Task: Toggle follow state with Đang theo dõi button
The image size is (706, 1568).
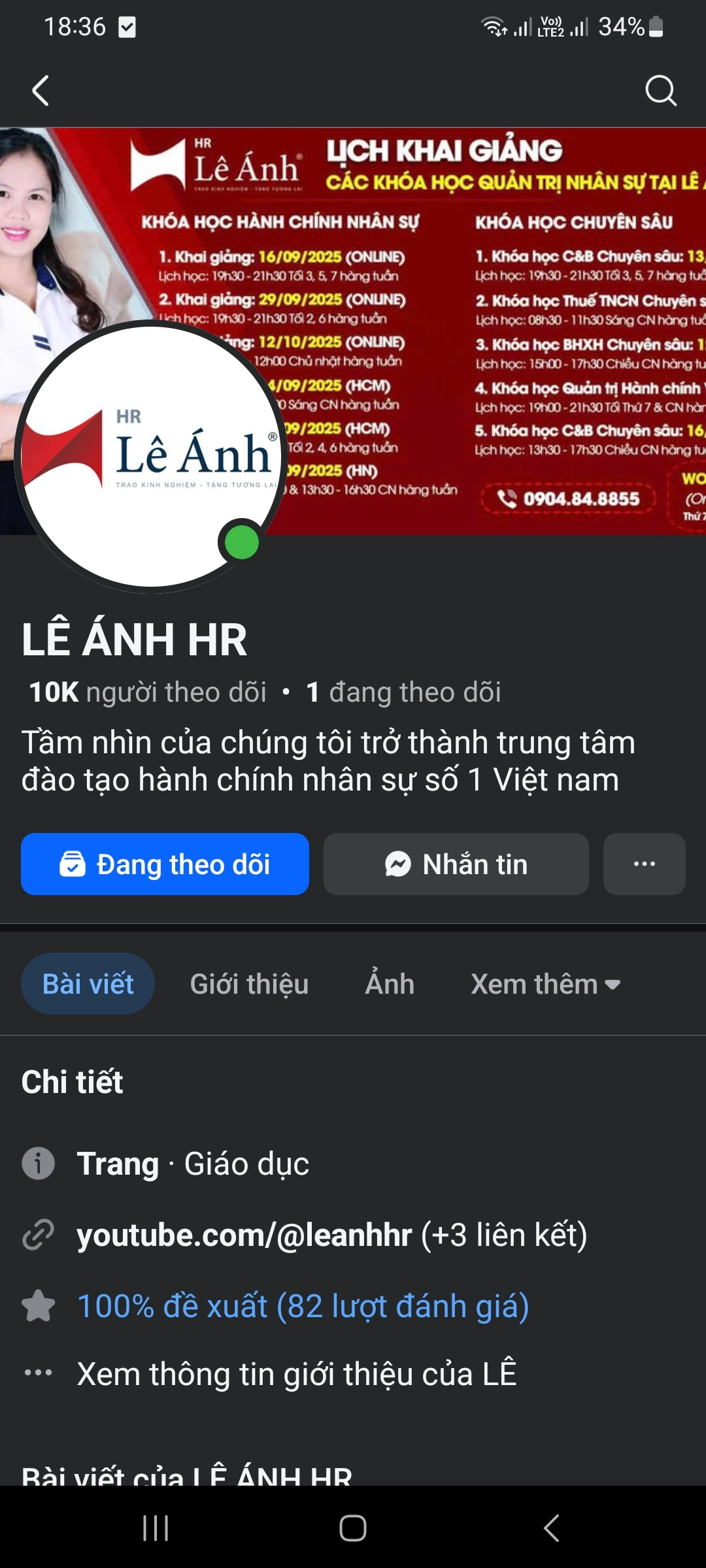Action: [164, 864]
